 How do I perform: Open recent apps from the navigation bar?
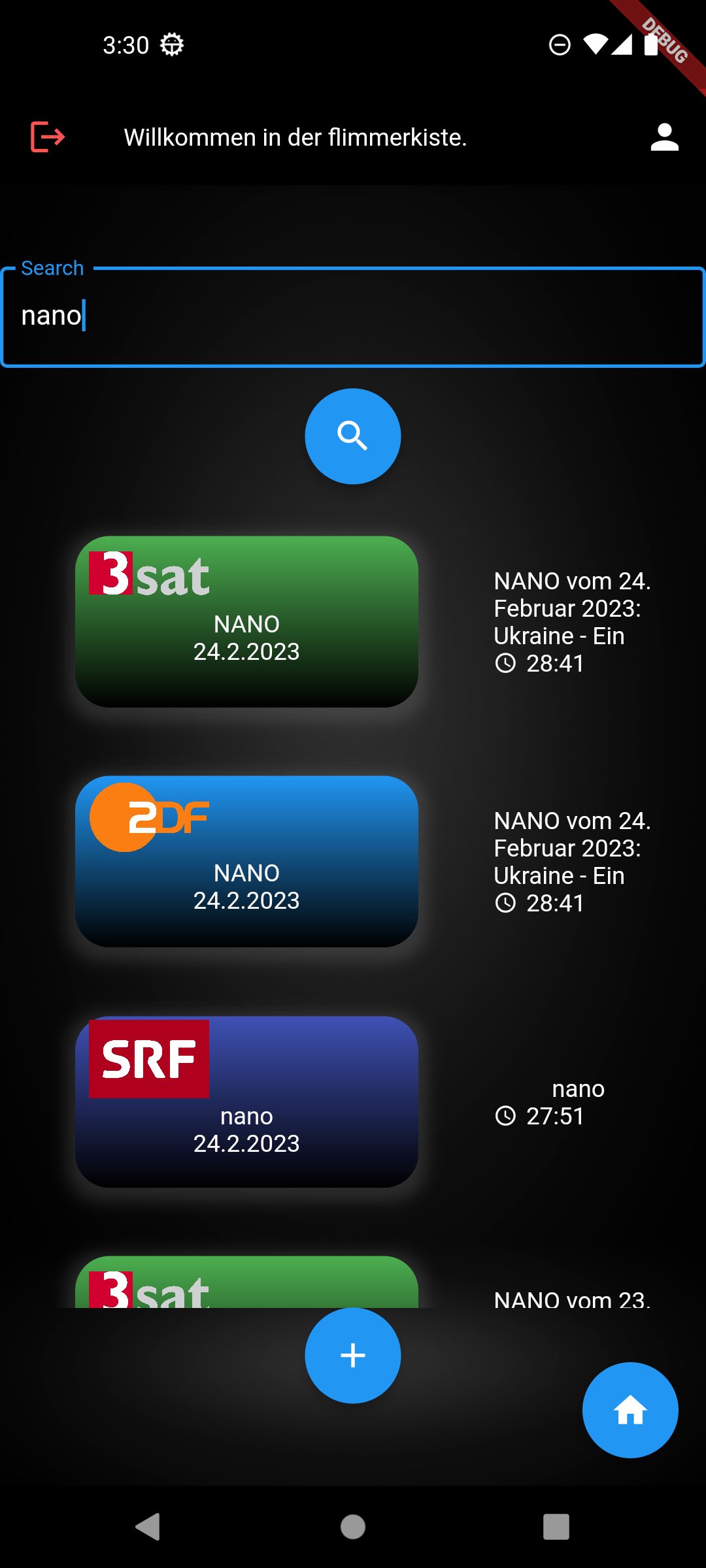pos(556,1527)
